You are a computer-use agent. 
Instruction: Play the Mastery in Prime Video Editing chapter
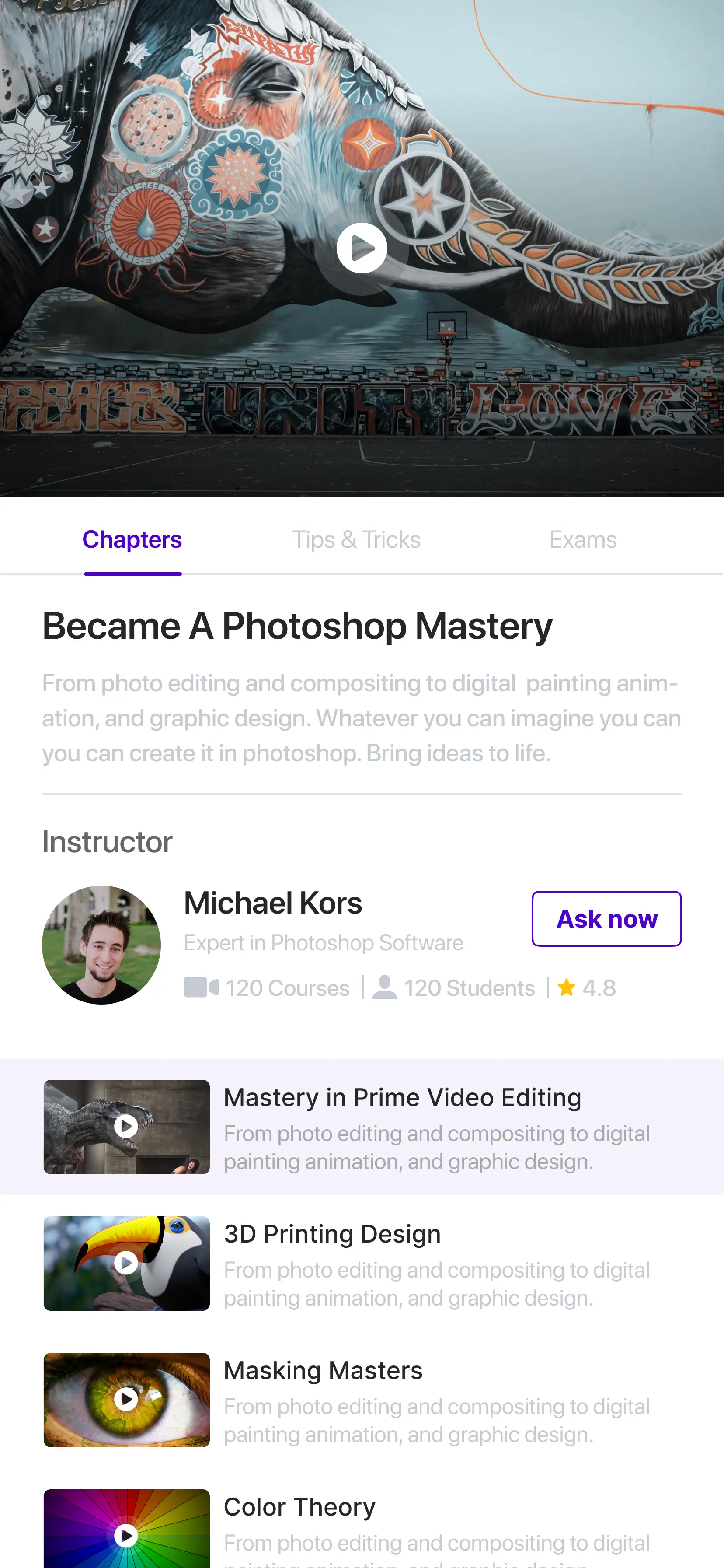click(126, 1126)
